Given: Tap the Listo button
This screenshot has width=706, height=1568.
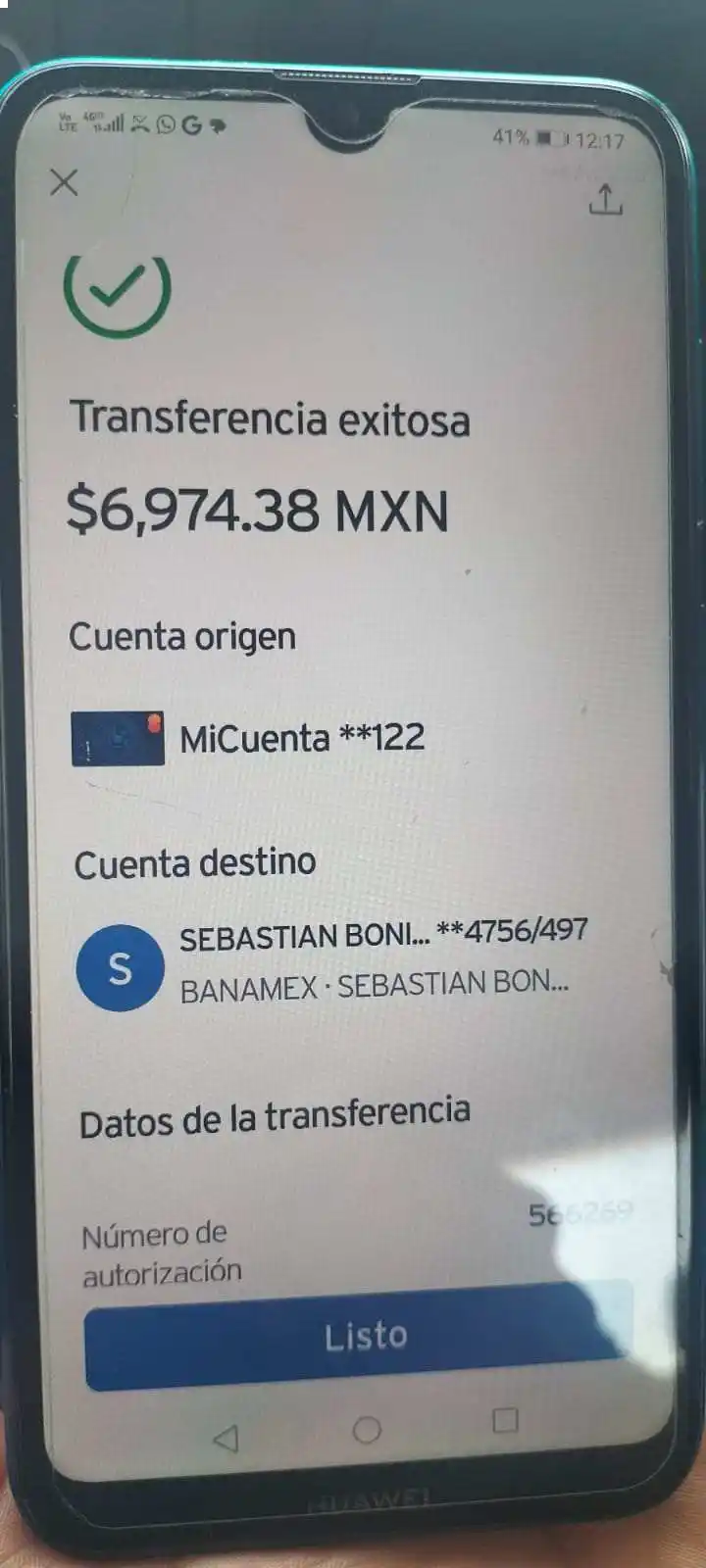Looking at the screenshot, I should (x=364, y=1335).
